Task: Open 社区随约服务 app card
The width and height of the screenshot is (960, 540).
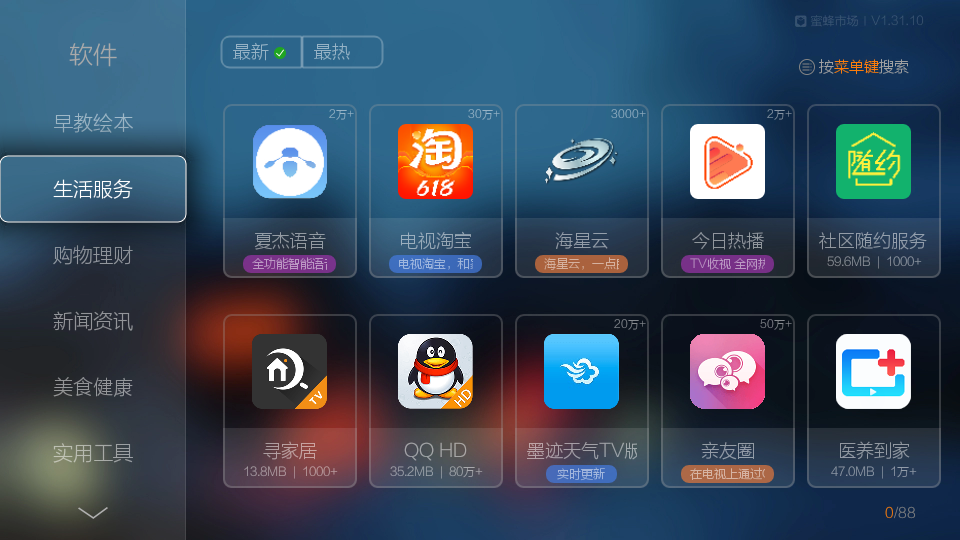Action: pos(873,190)
